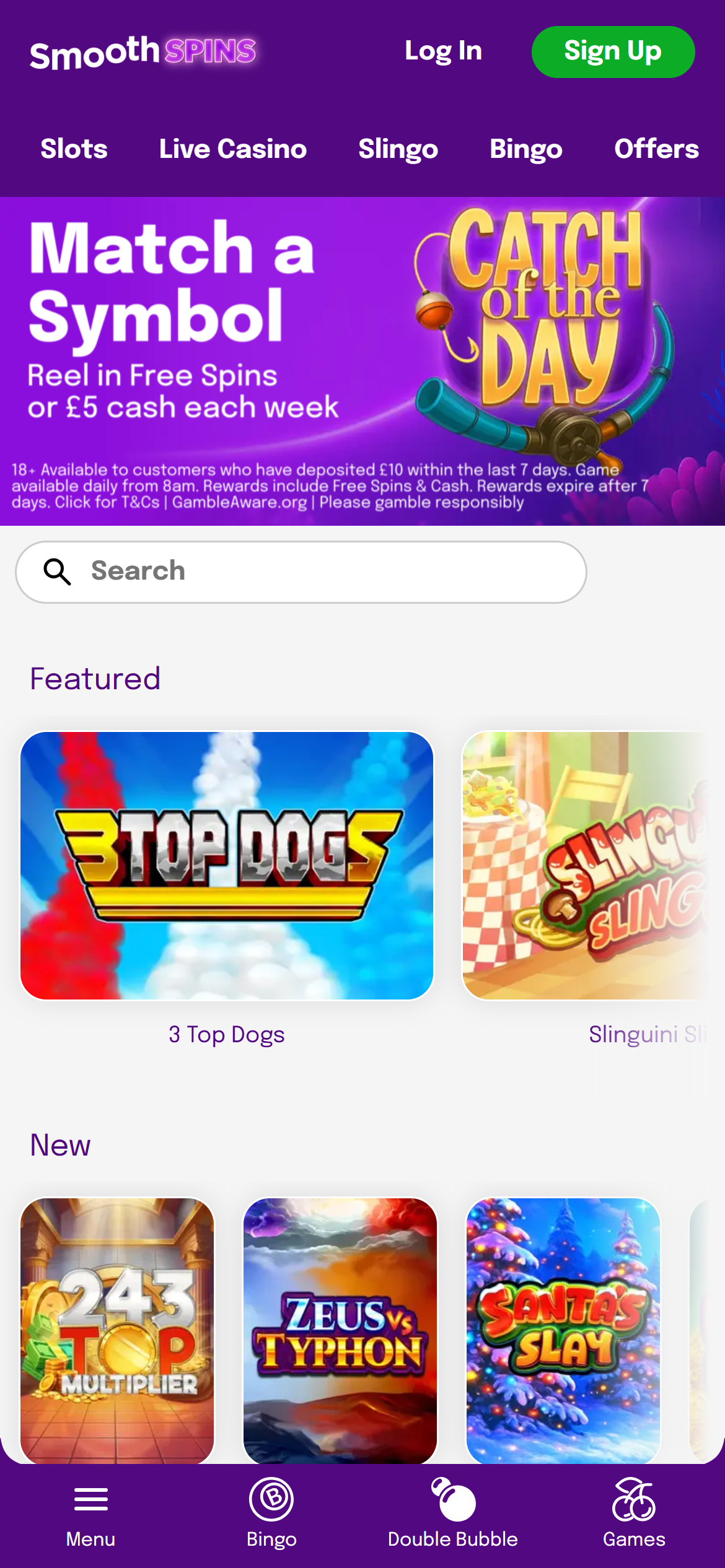The height and width of the screenshot is (1568, 725).
Task: Tap the green Sign Up button
Action: click(x=613, y=52)
